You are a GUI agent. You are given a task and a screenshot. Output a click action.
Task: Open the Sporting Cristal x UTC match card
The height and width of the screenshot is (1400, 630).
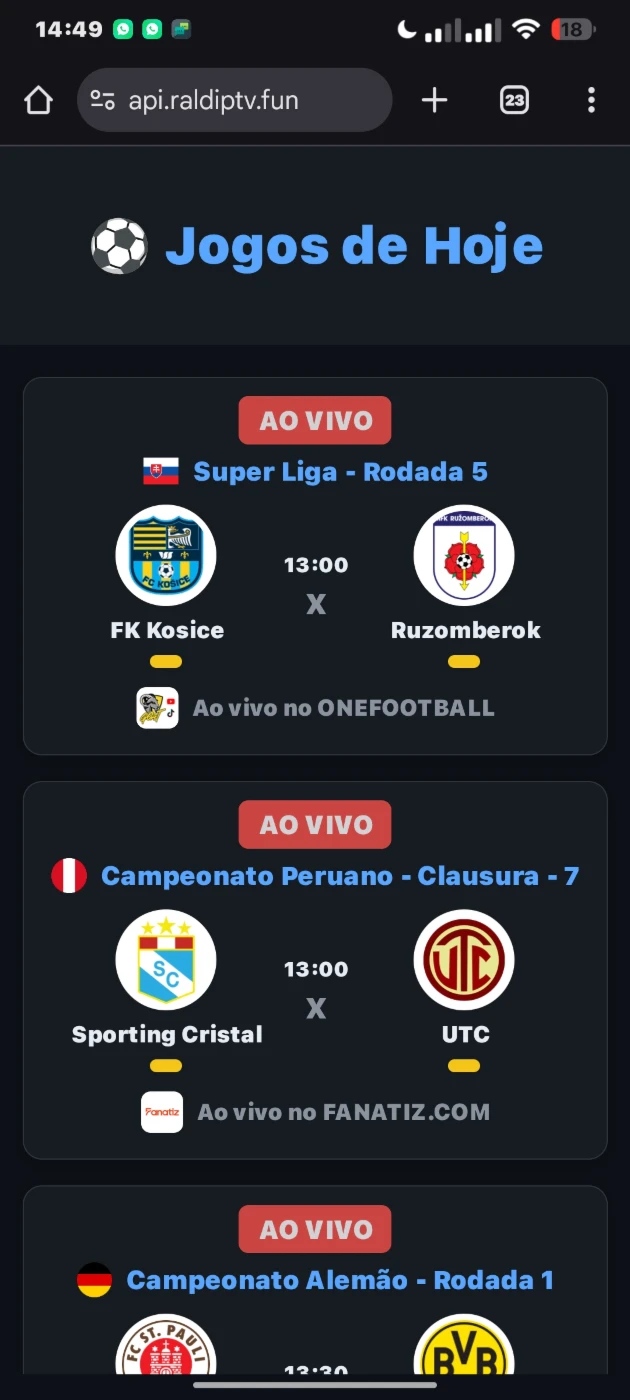315,970
